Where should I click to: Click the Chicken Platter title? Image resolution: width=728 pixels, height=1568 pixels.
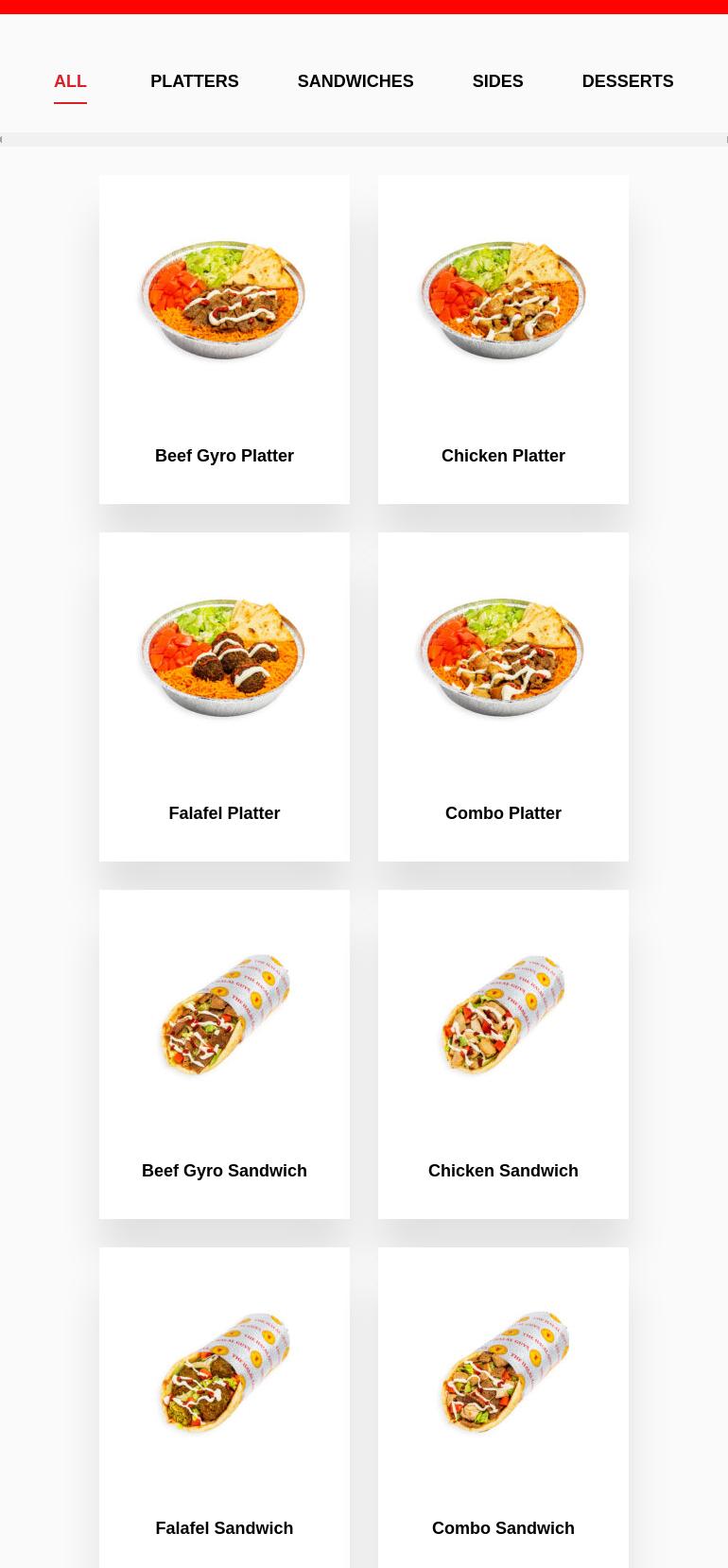[x=503, y=456]
